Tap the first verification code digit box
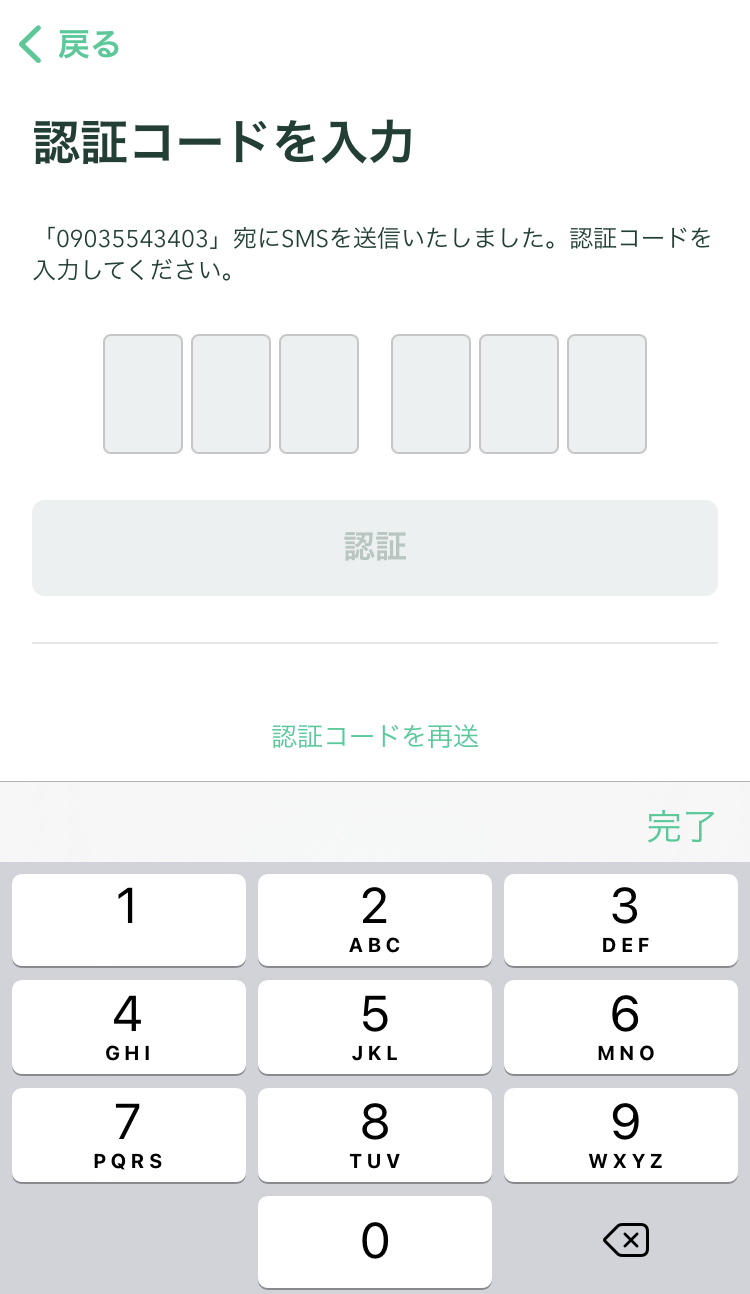 point(143,394)
